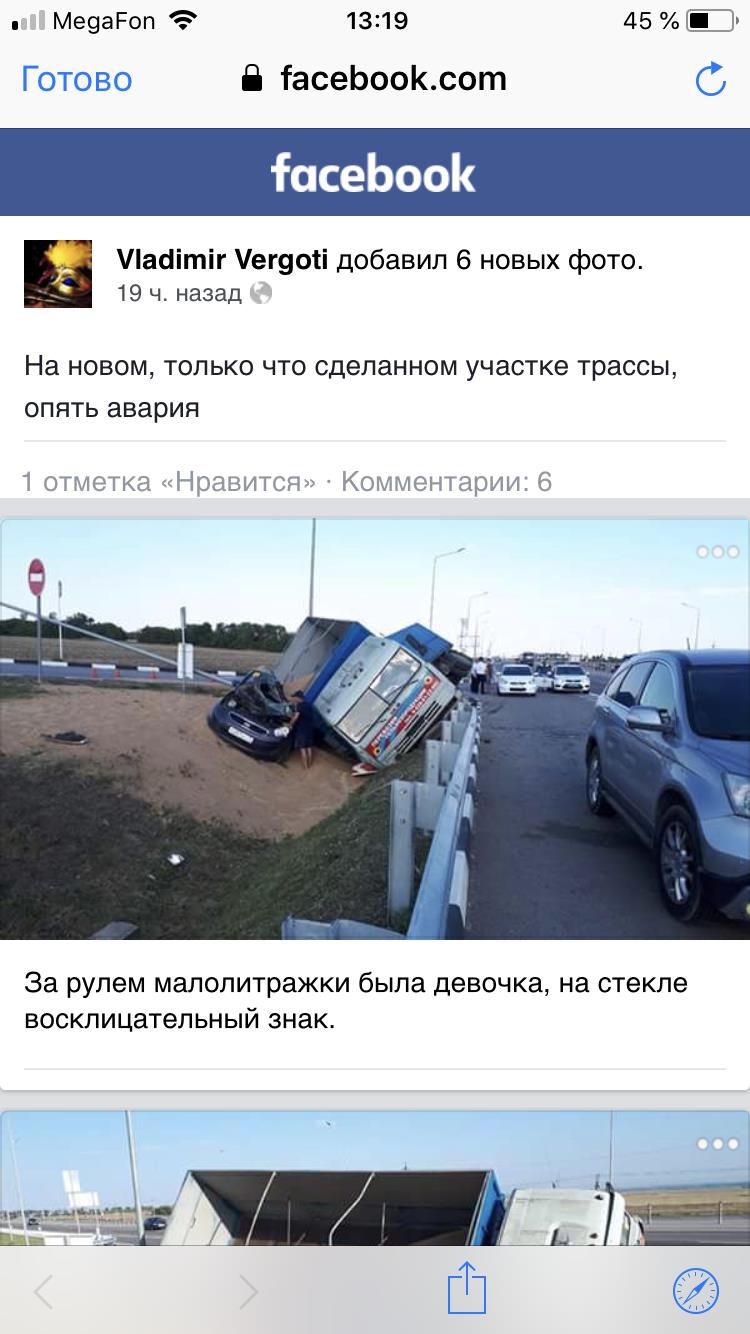Open page in Safari compass icon
The image size is (750, 1334).
[x=696, y=1290]
